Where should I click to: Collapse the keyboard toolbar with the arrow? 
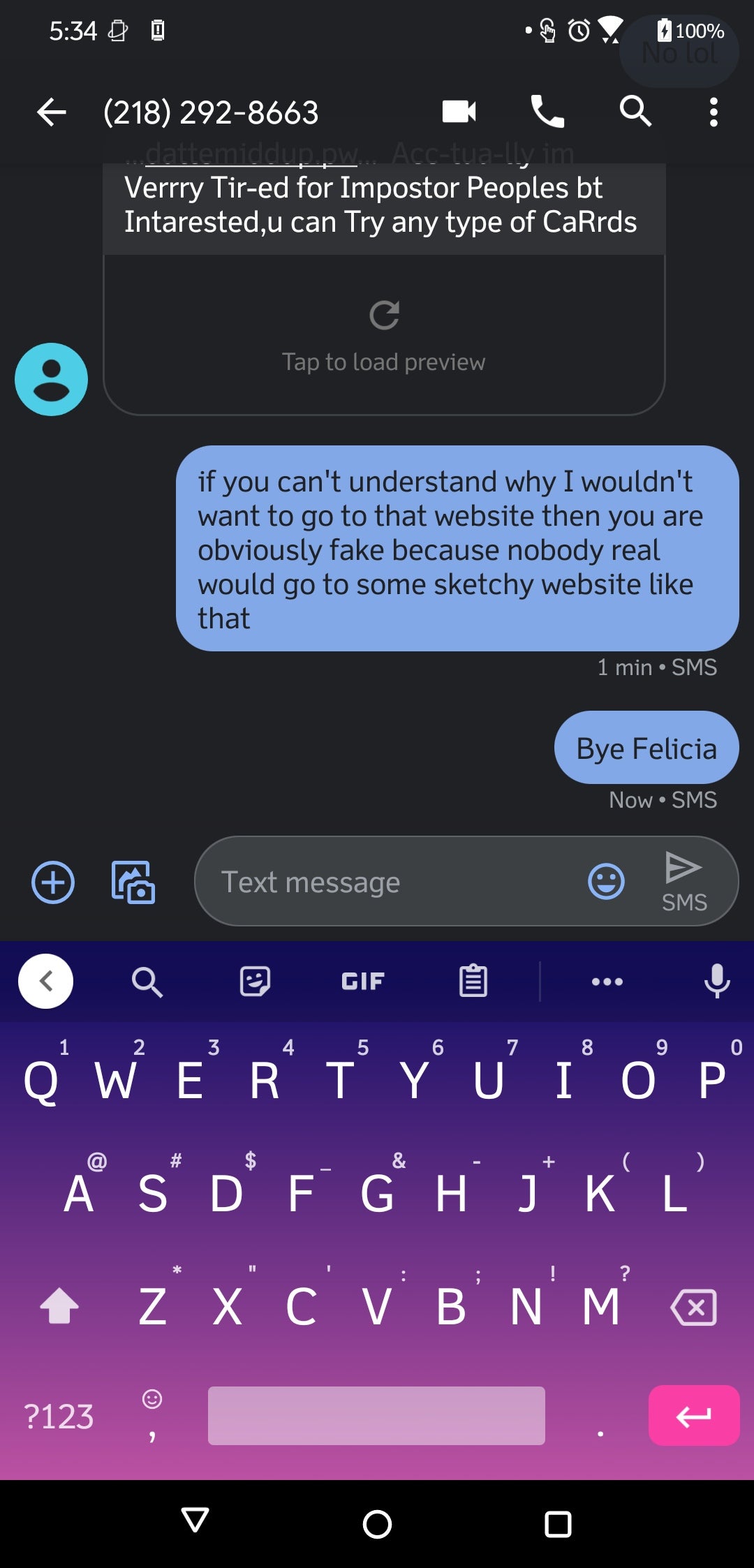pos(46,981)
